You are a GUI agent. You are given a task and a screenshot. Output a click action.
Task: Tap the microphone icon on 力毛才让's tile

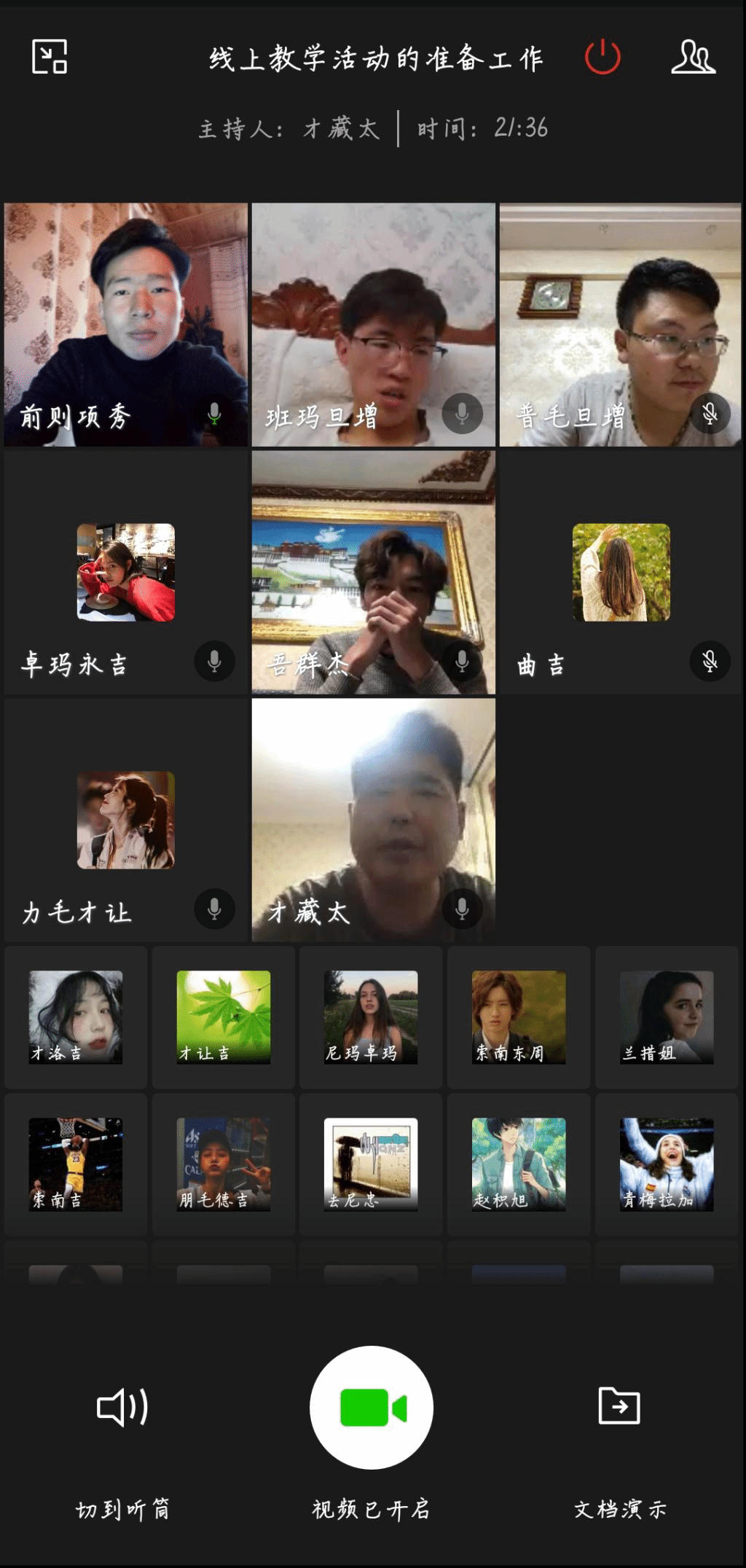(x=214, y=909)
